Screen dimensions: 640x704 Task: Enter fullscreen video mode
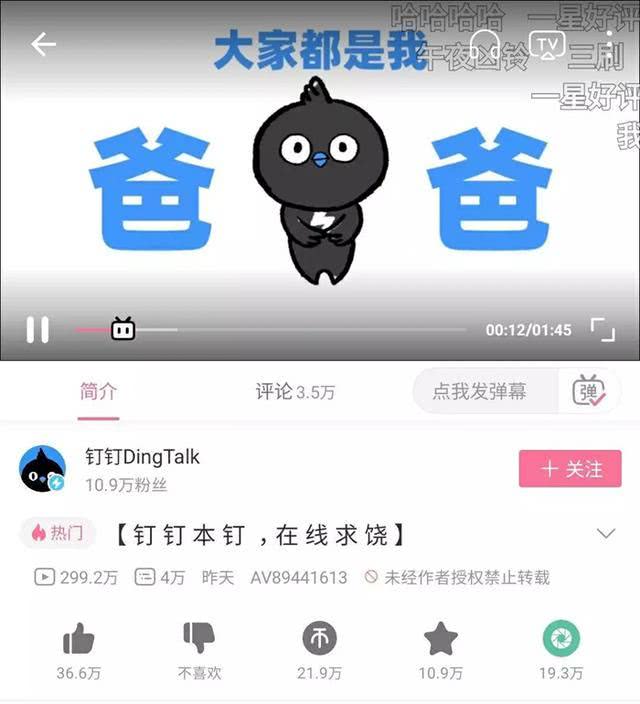[x=602, y=329]
